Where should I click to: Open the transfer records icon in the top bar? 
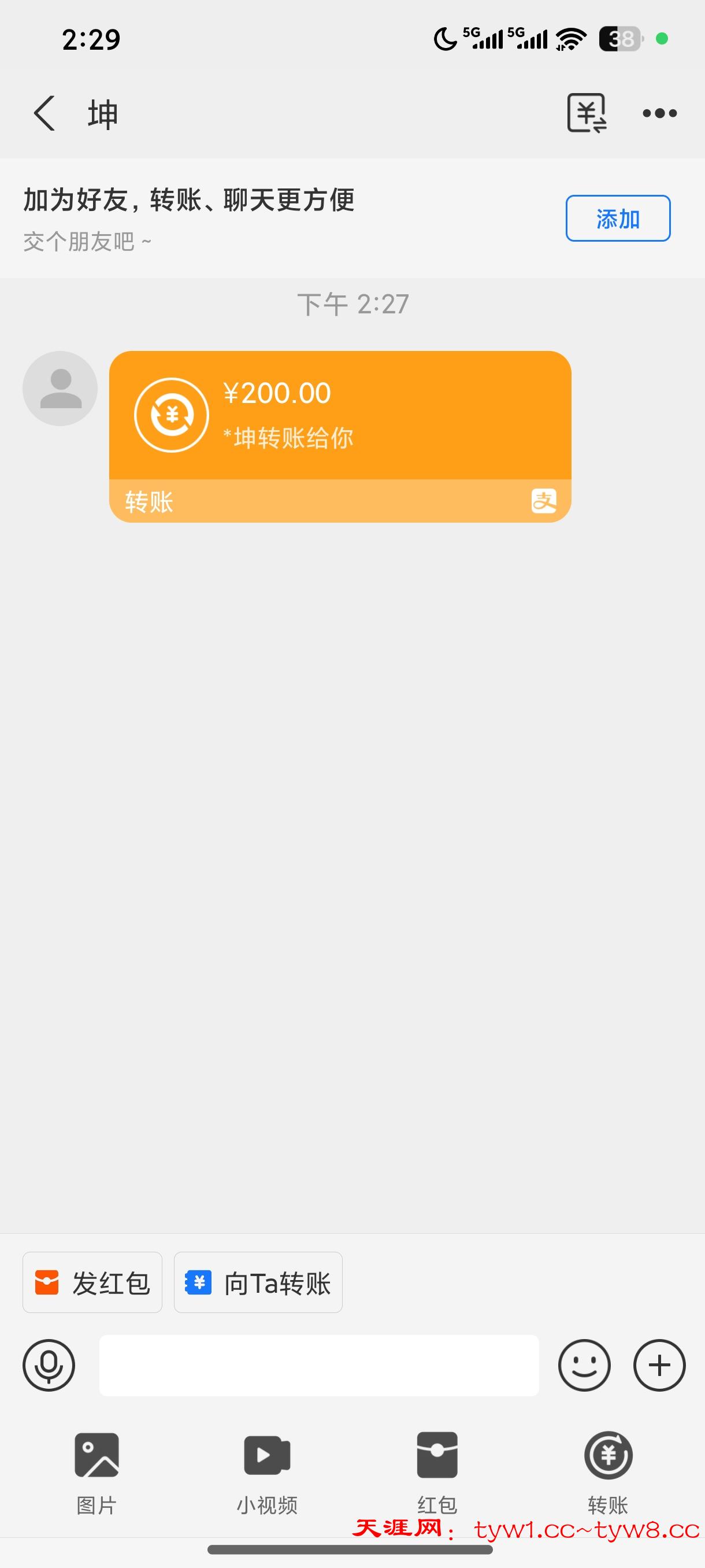click(x=587, y=113)
